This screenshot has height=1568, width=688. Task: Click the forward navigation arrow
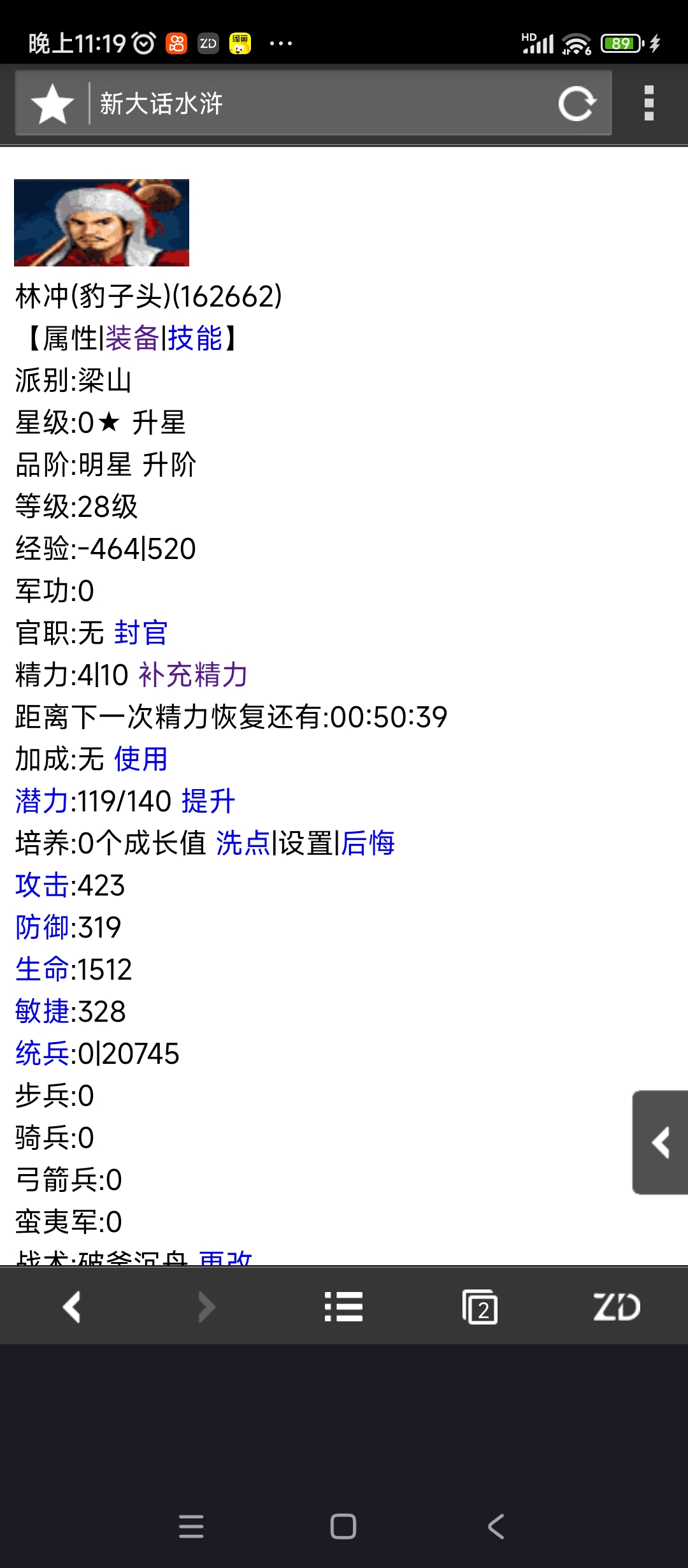point(206,1306)
